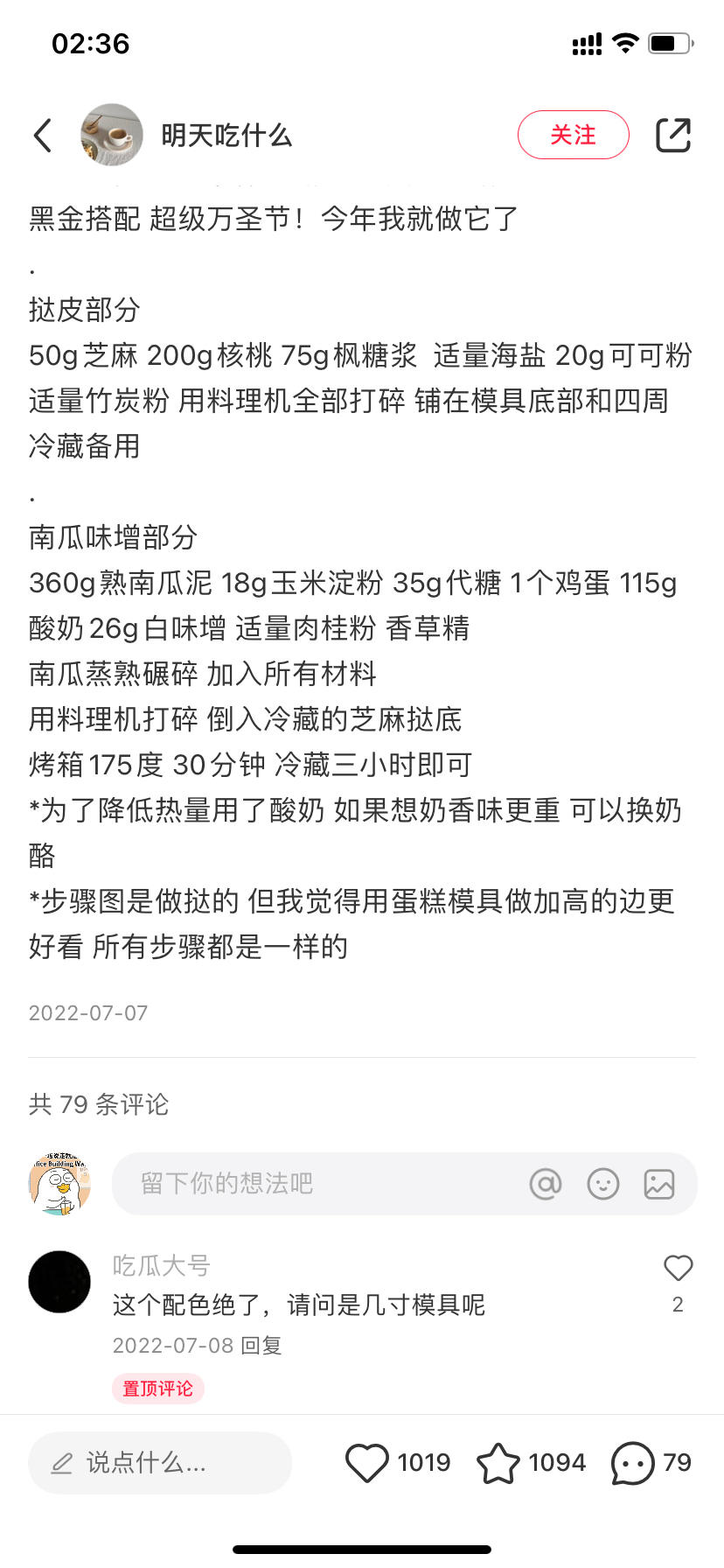This screenshot has height=1568, width=724.
Task: Follow the author with 关注 button
Action: click(573, 135)
